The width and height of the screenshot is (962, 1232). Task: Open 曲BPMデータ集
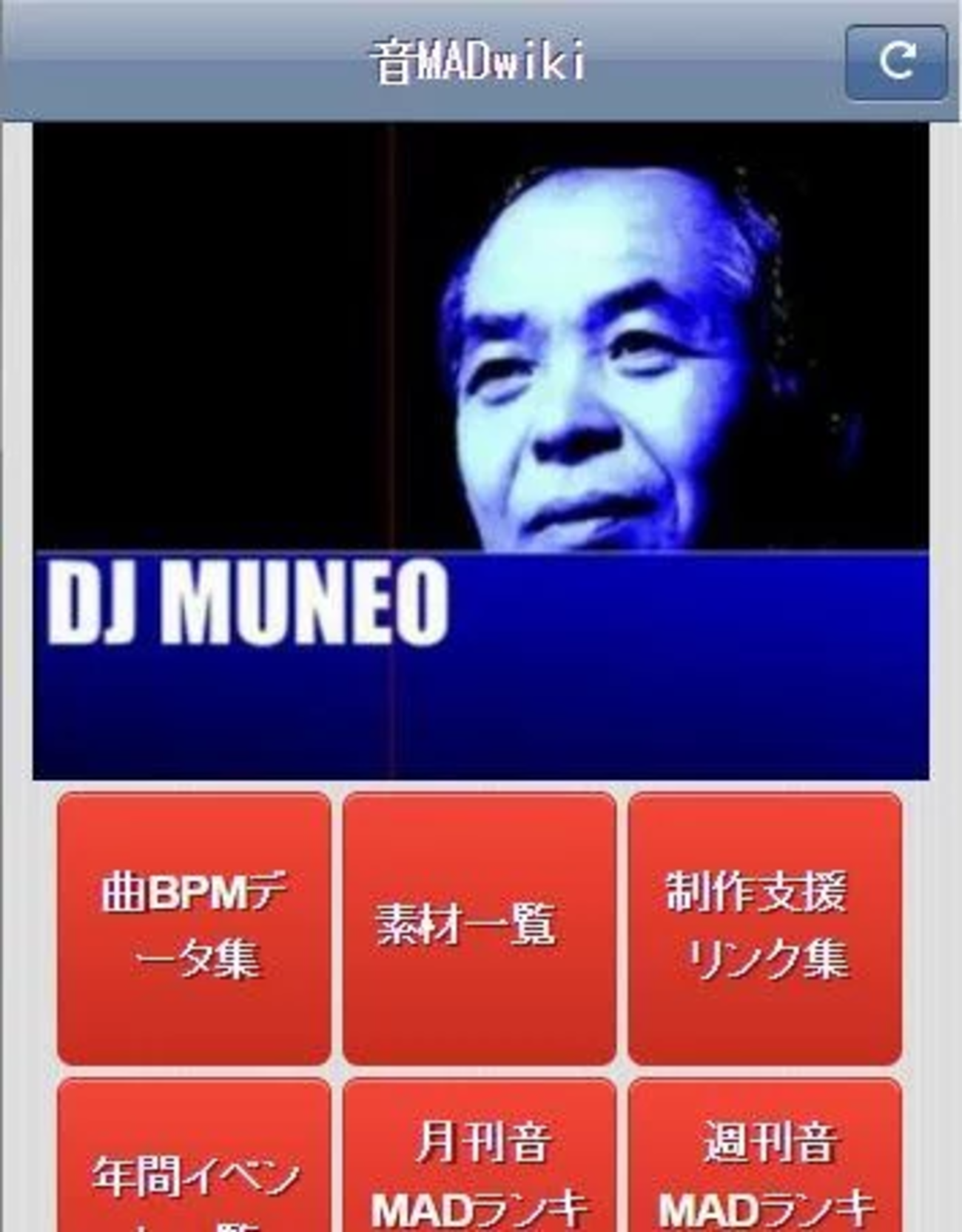coord(194,928)
